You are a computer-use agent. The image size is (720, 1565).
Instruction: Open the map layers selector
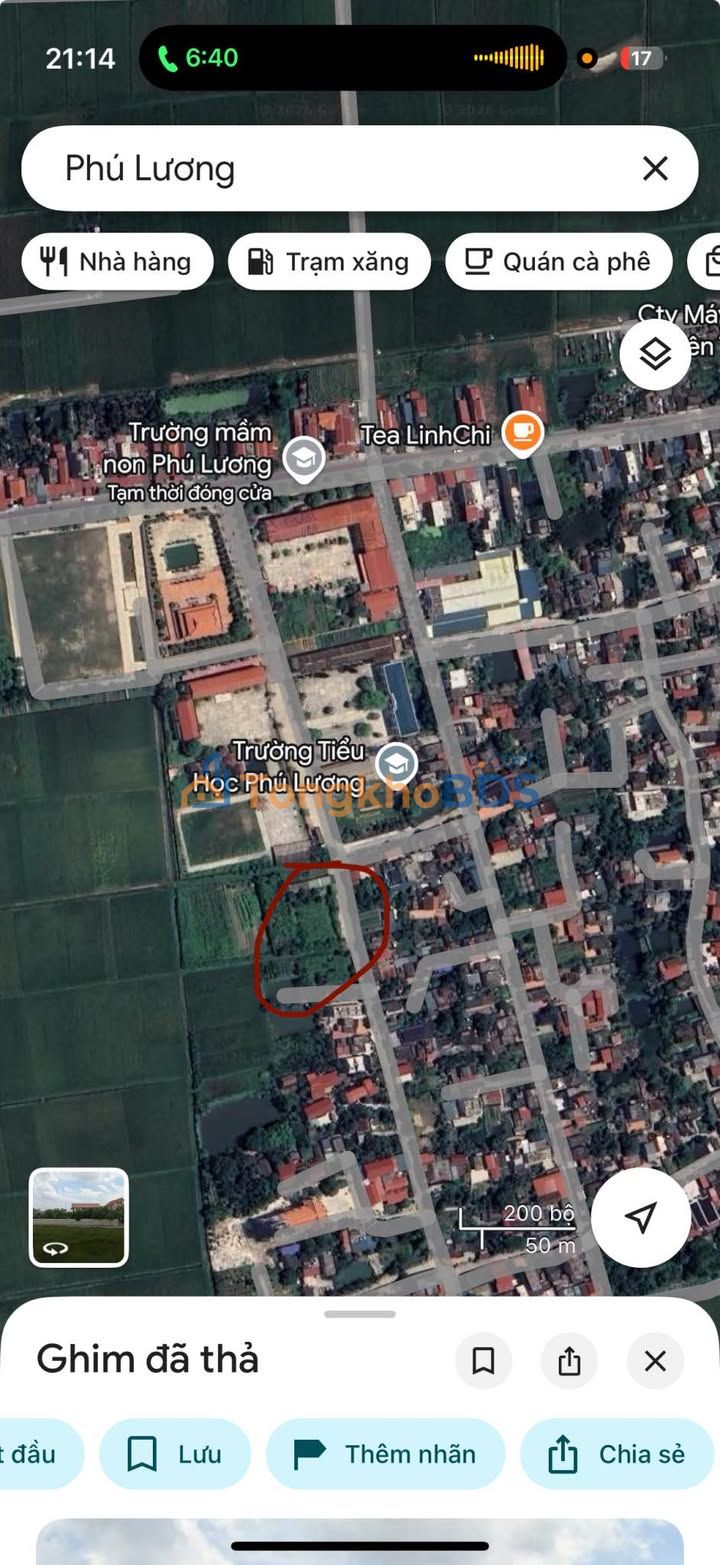point(655,354)
